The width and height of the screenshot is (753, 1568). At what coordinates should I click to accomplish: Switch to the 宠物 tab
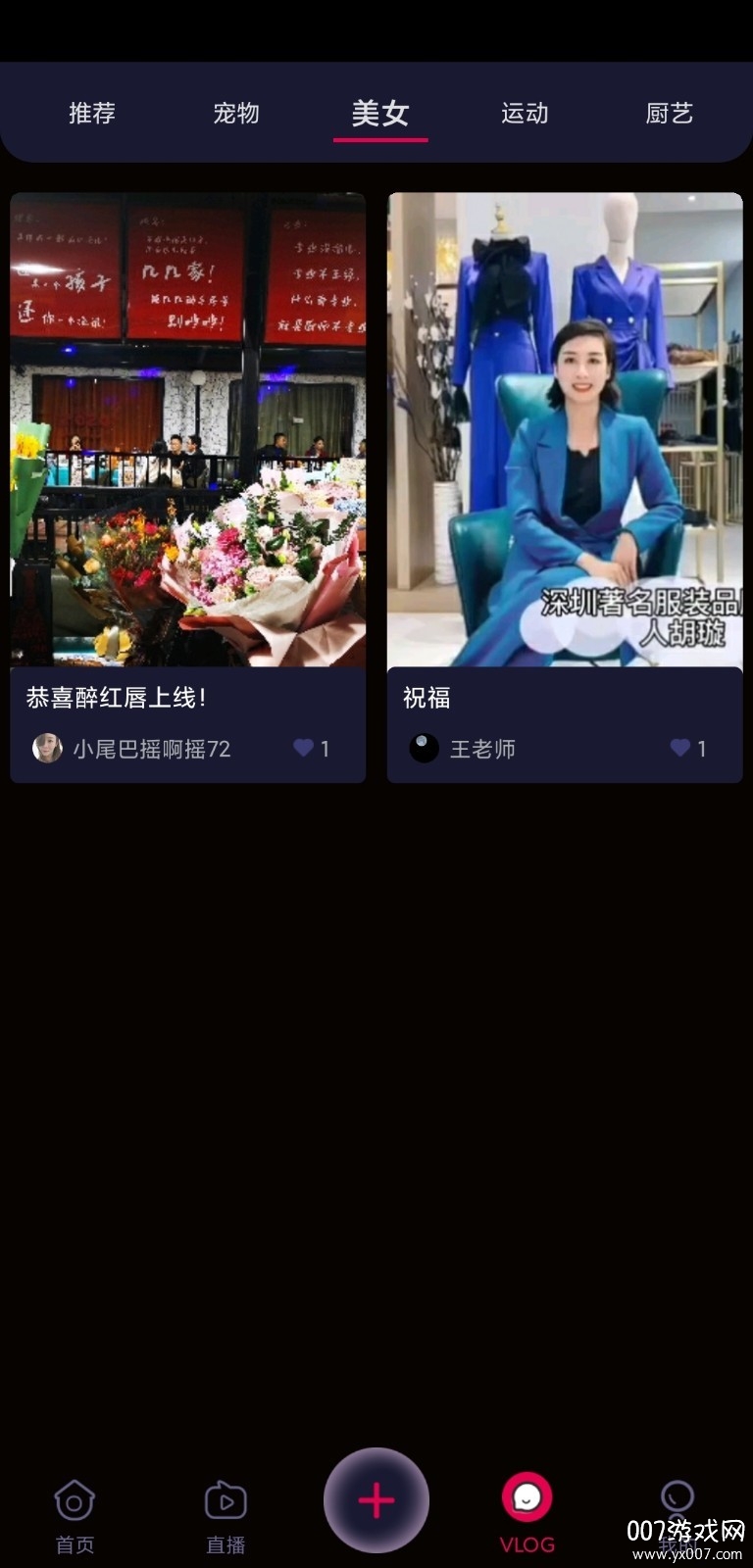click(235, 113)
